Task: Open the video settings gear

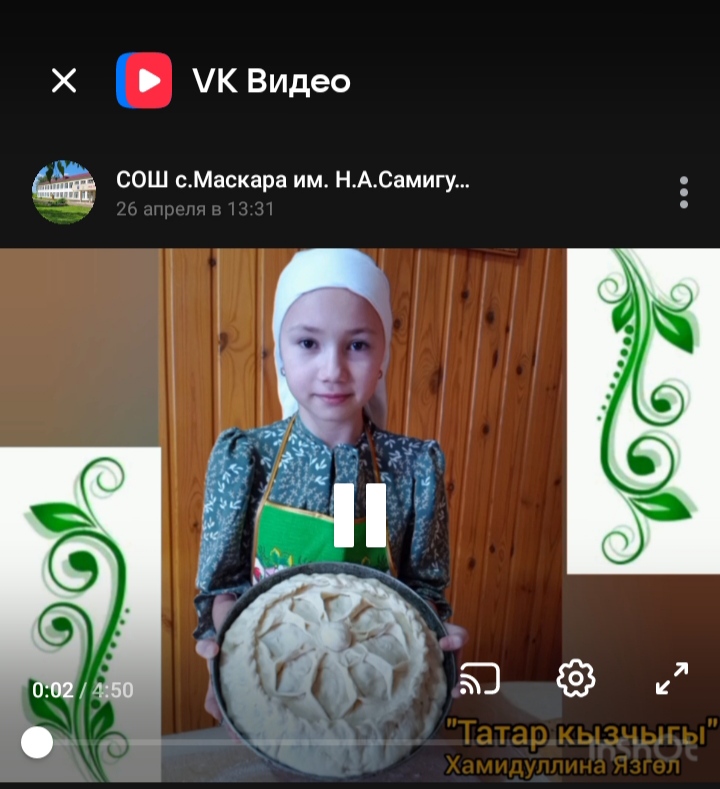Action: (x=576, y=679)
